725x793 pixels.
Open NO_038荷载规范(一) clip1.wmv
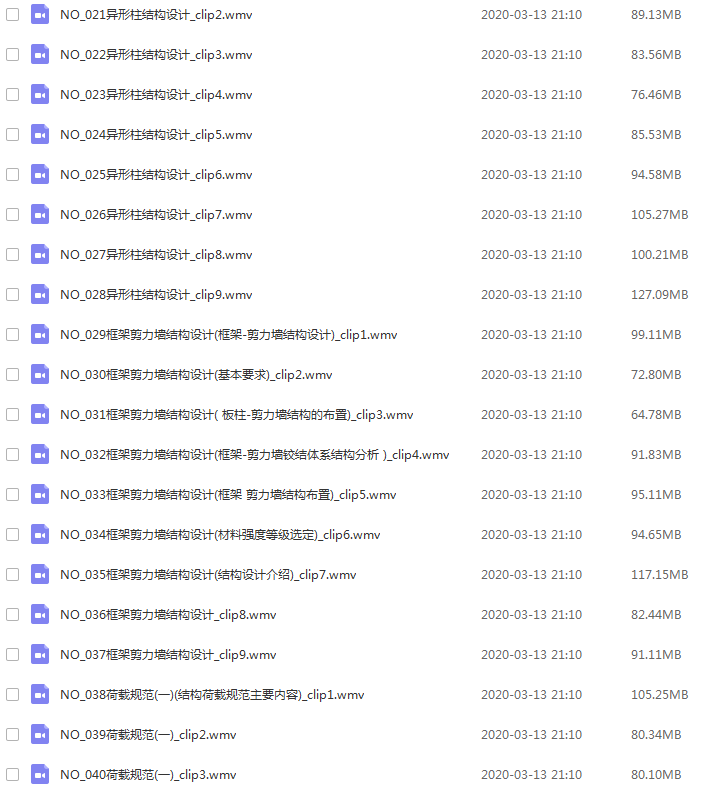[212, 695]
